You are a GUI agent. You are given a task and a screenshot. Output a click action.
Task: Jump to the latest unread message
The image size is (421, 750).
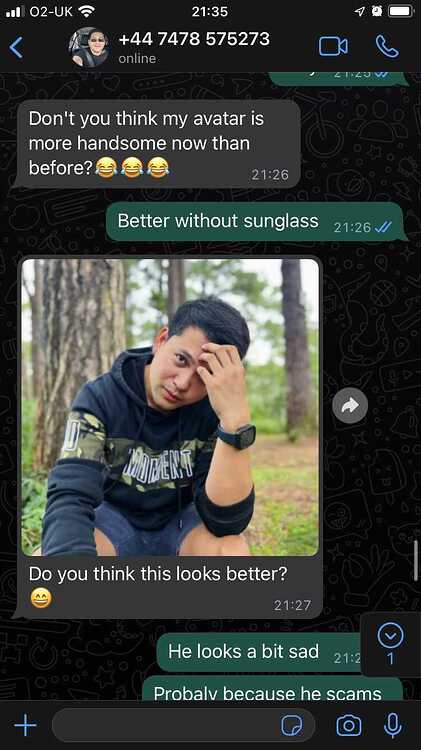pos(390,643)
